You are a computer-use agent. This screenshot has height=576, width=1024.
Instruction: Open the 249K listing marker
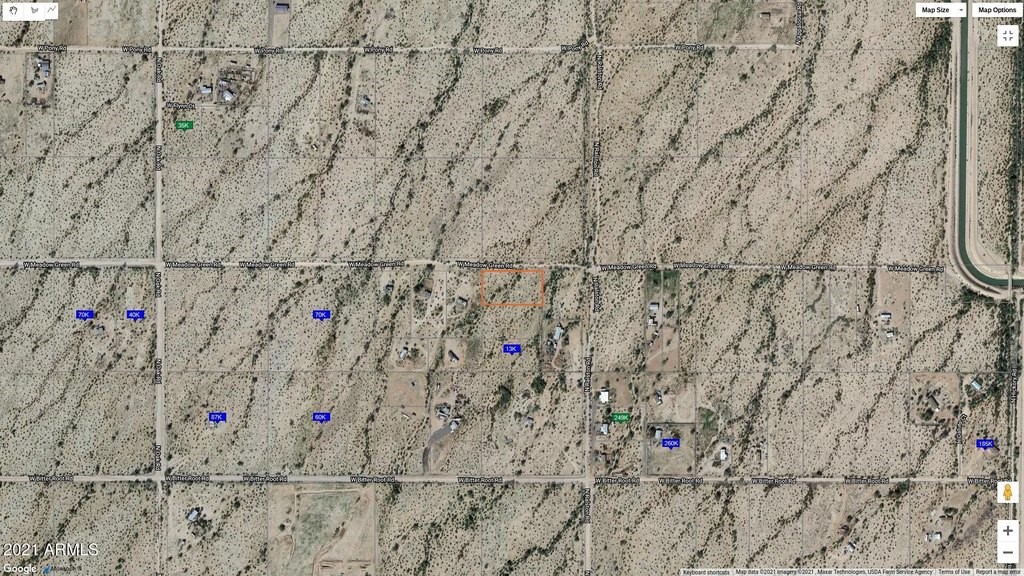coord(621,417)
